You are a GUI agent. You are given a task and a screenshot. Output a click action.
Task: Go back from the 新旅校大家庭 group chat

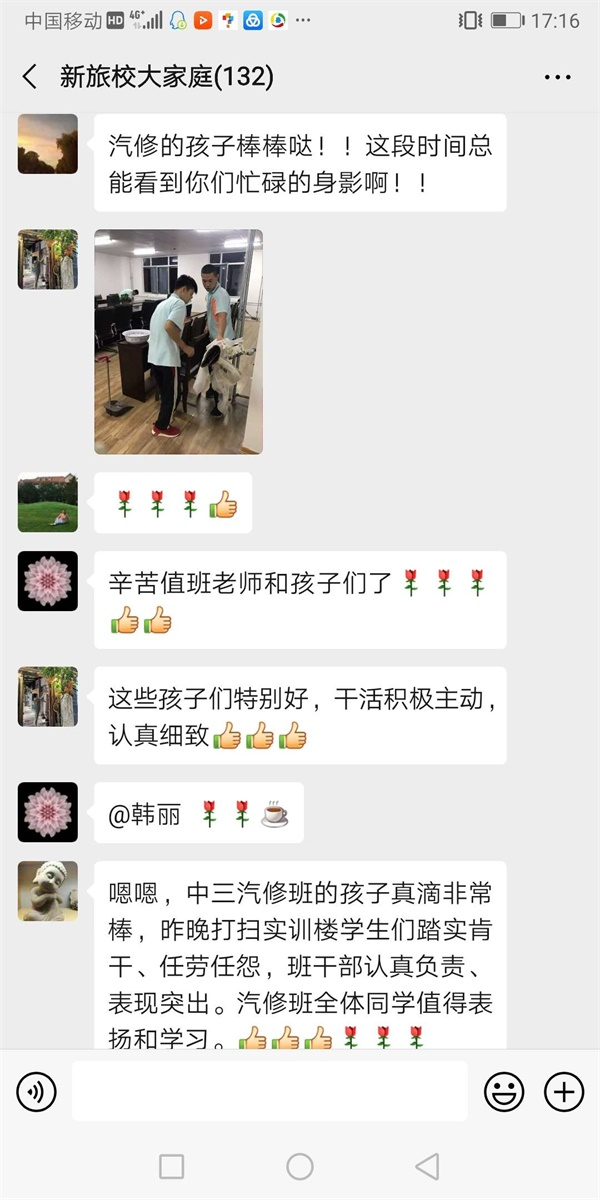[30, 77]
